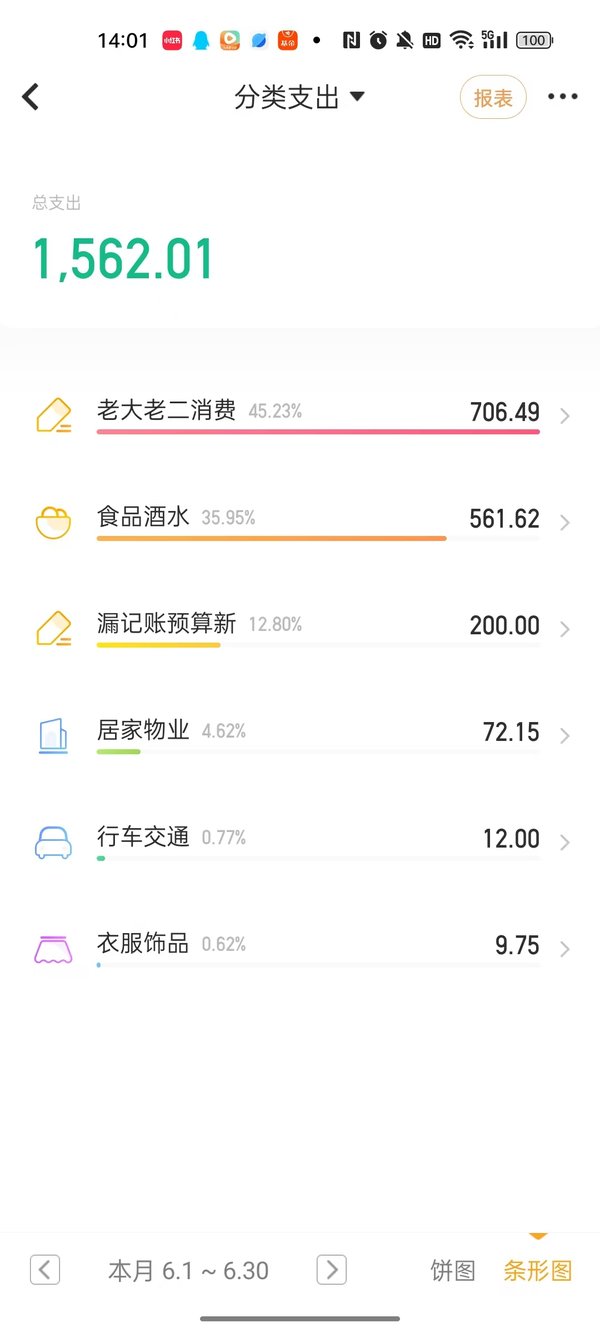
Task: Go to the next month
Action: coord(331,1270)
